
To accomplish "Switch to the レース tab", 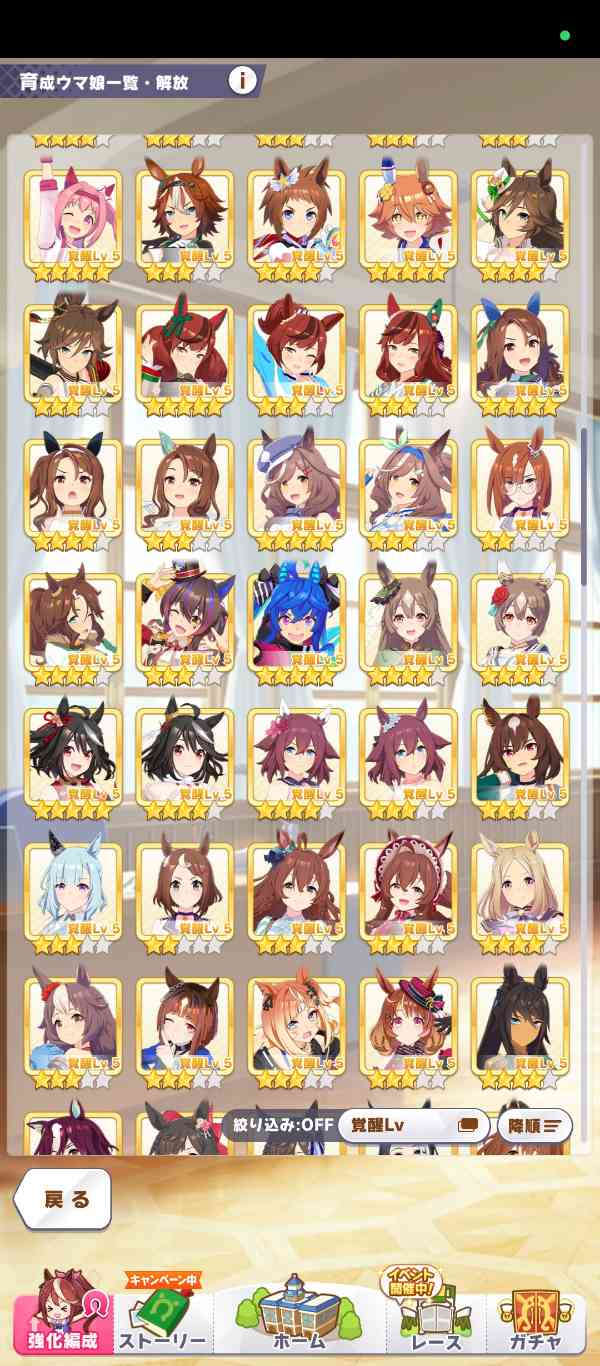I will [x=436, y=1318].
